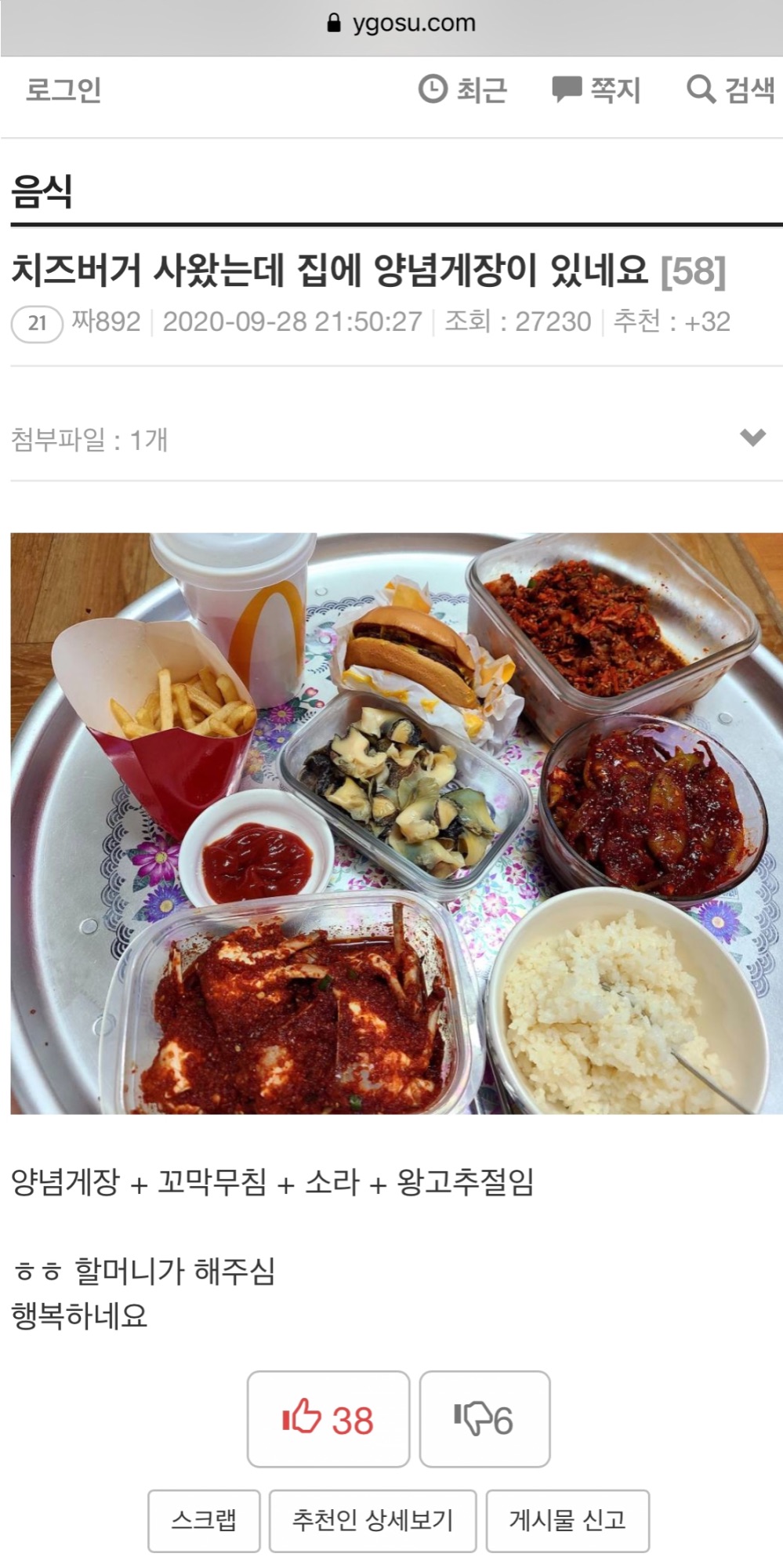Tap the 로그인 login link
The width and height of the screenshot is (783, 1568).
63,89
